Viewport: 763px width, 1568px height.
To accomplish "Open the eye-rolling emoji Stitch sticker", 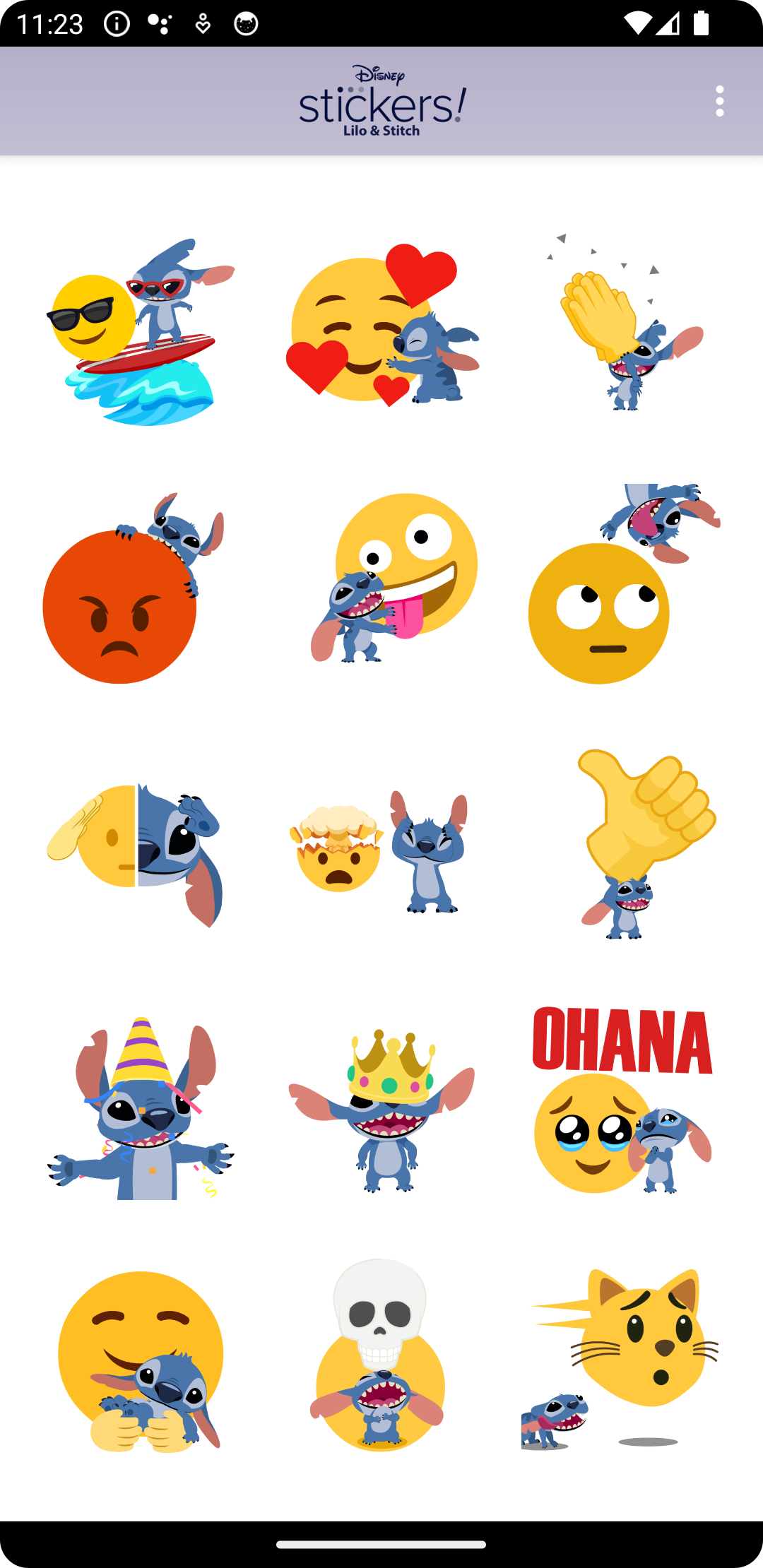I will tap(624, 583).
